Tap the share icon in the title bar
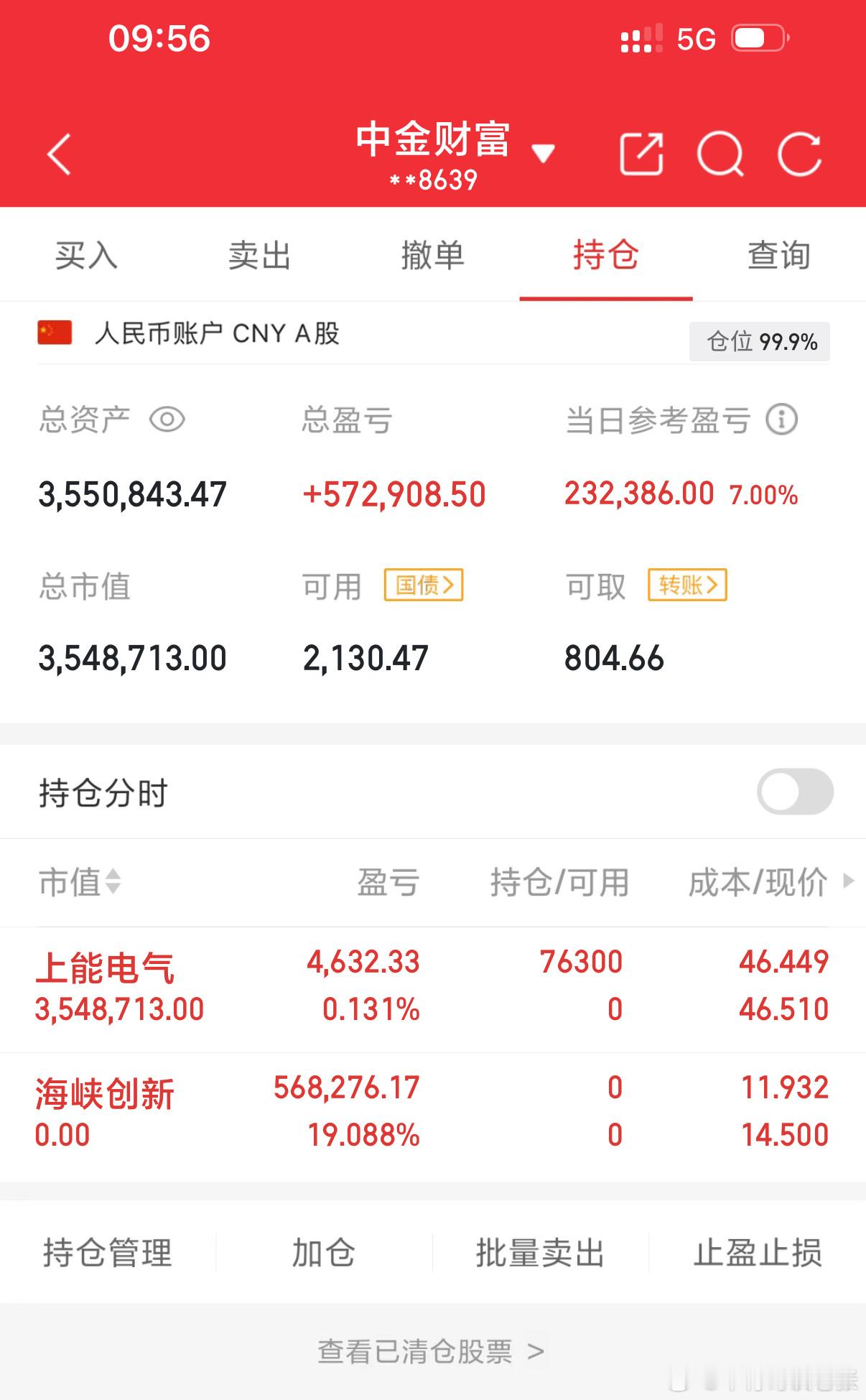The height and width of the screenshot is (1400, 866). 641,153
